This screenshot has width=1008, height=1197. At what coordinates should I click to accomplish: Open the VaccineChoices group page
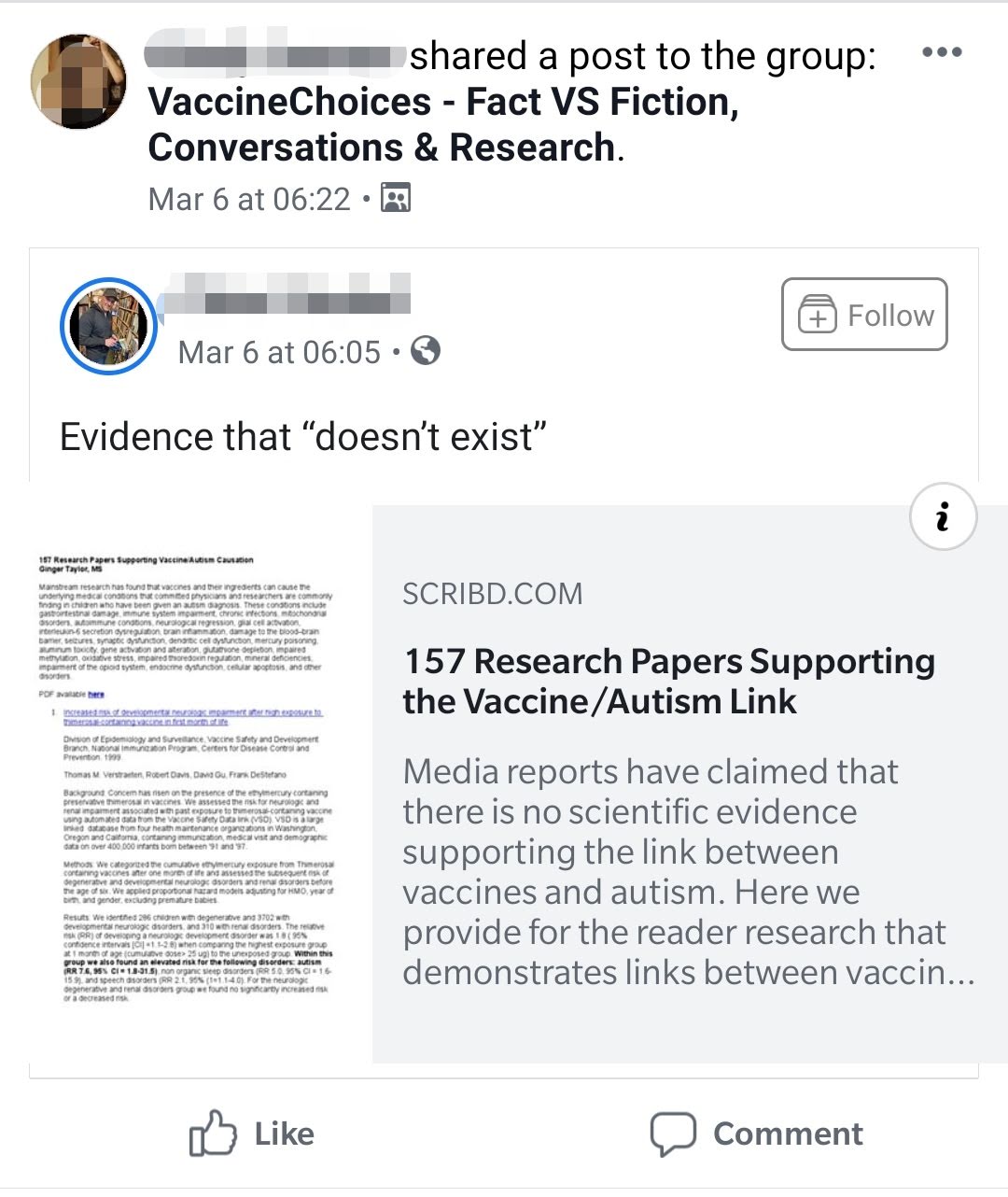point(443,124)
